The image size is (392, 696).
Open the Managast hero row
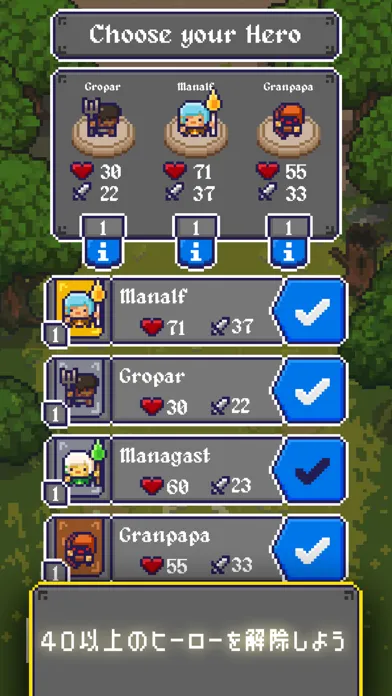coord(162,471)
